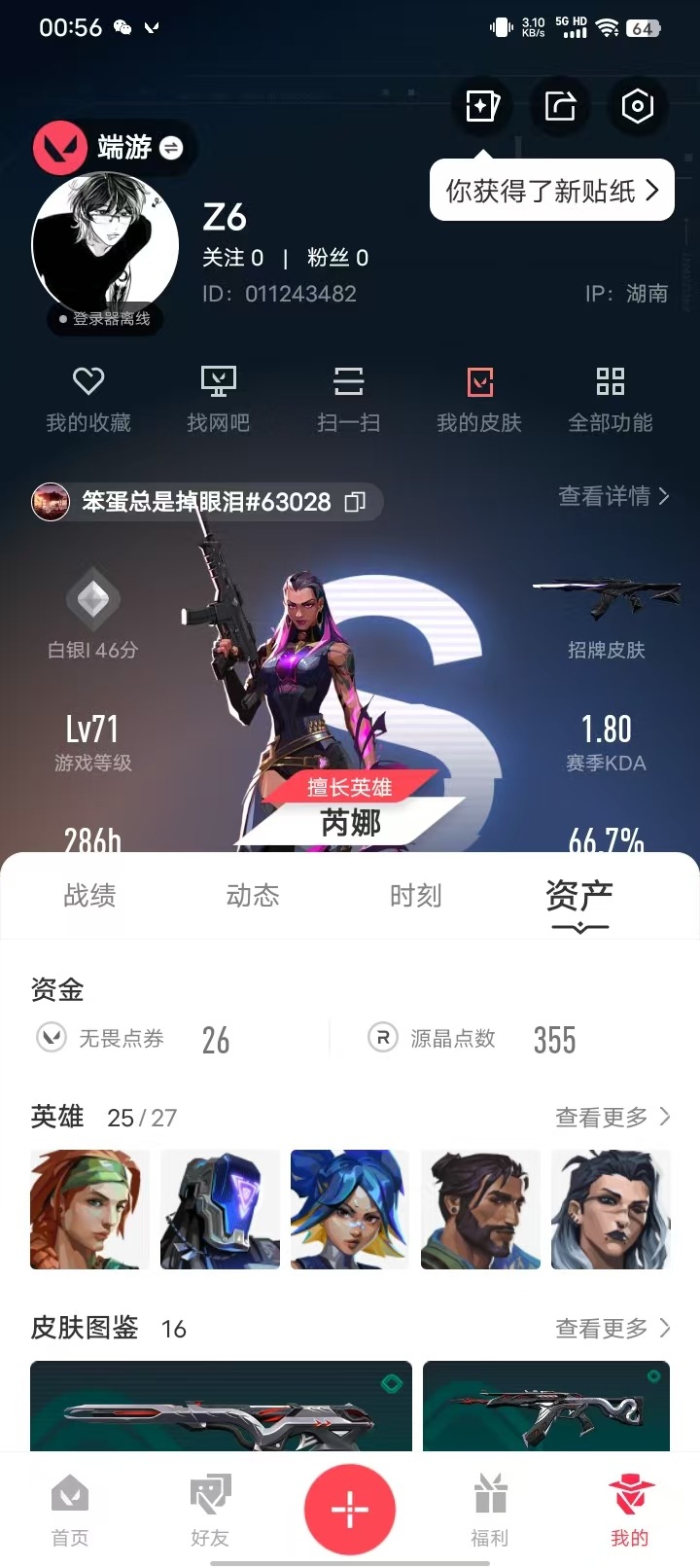Open the 福利 benefits tab
This screenshot has height=1568, width=700.
(490, 1509)
